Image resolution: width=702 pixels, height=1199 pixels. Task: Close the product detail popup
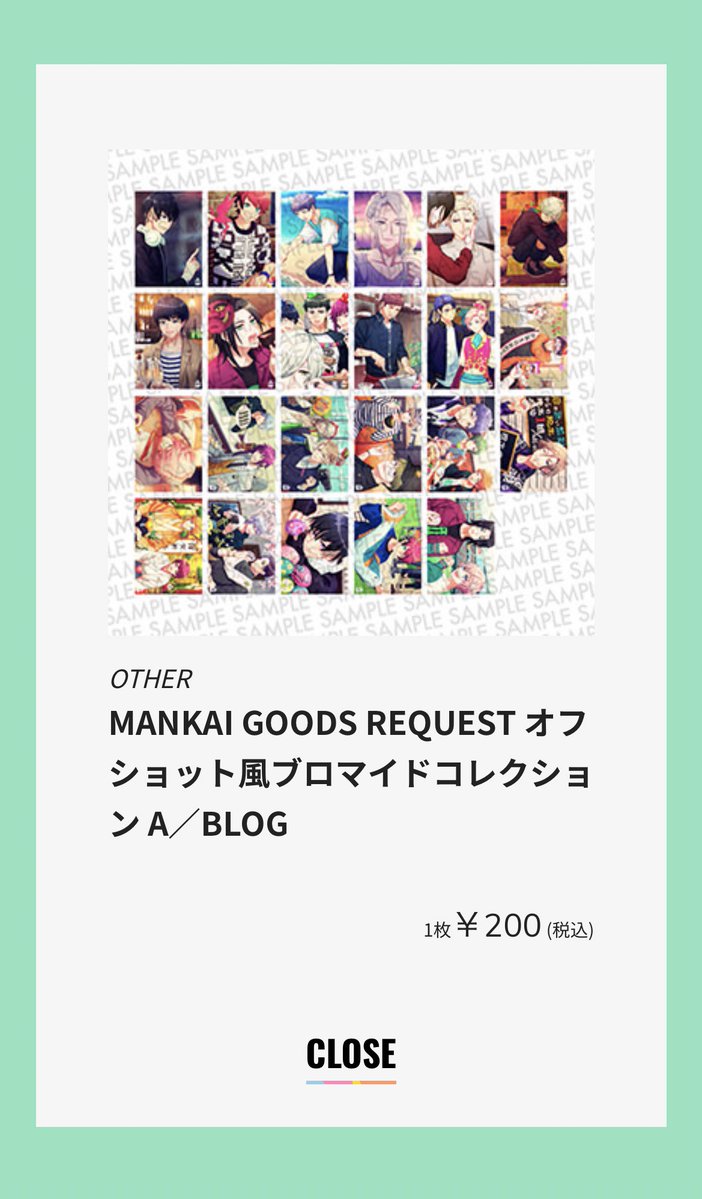[351, 1054]
